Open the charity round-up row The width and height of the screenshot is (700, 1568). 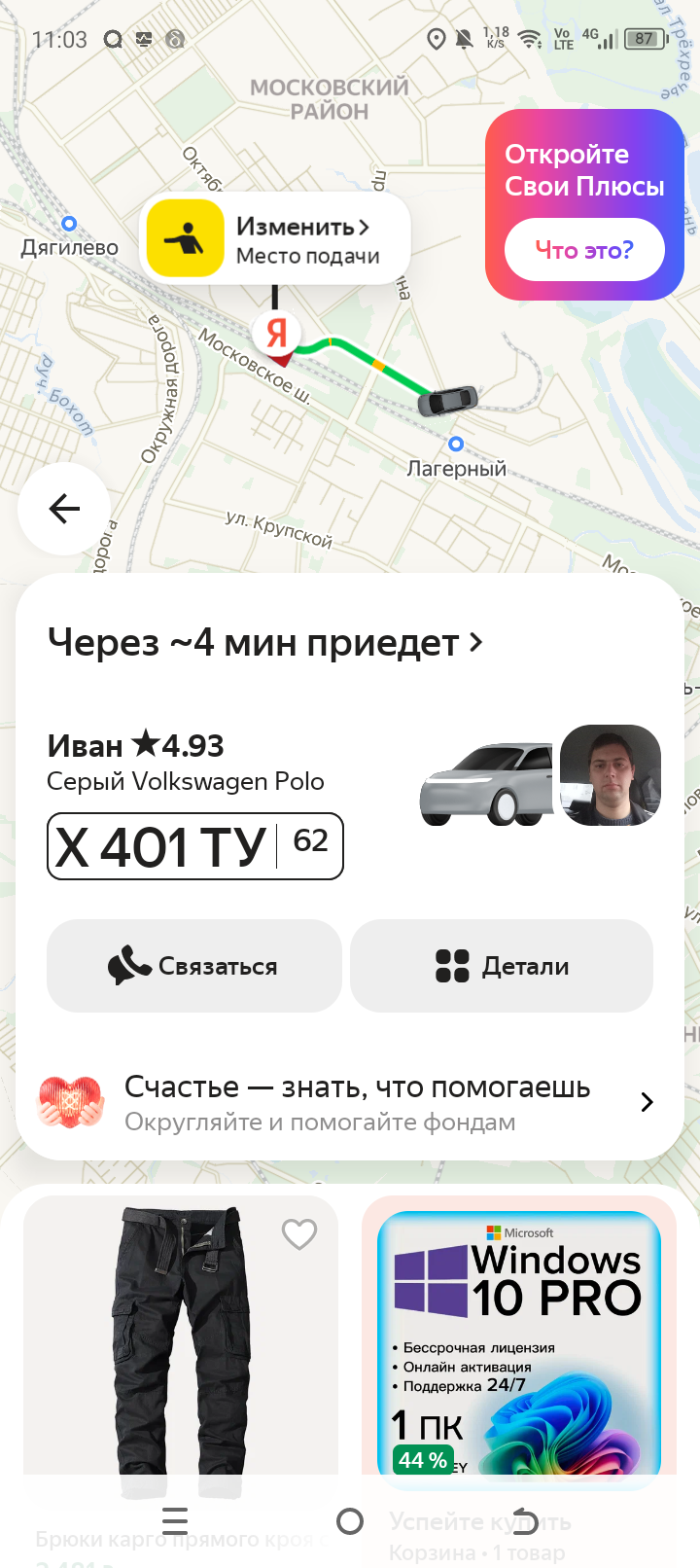click(348, 1102)
